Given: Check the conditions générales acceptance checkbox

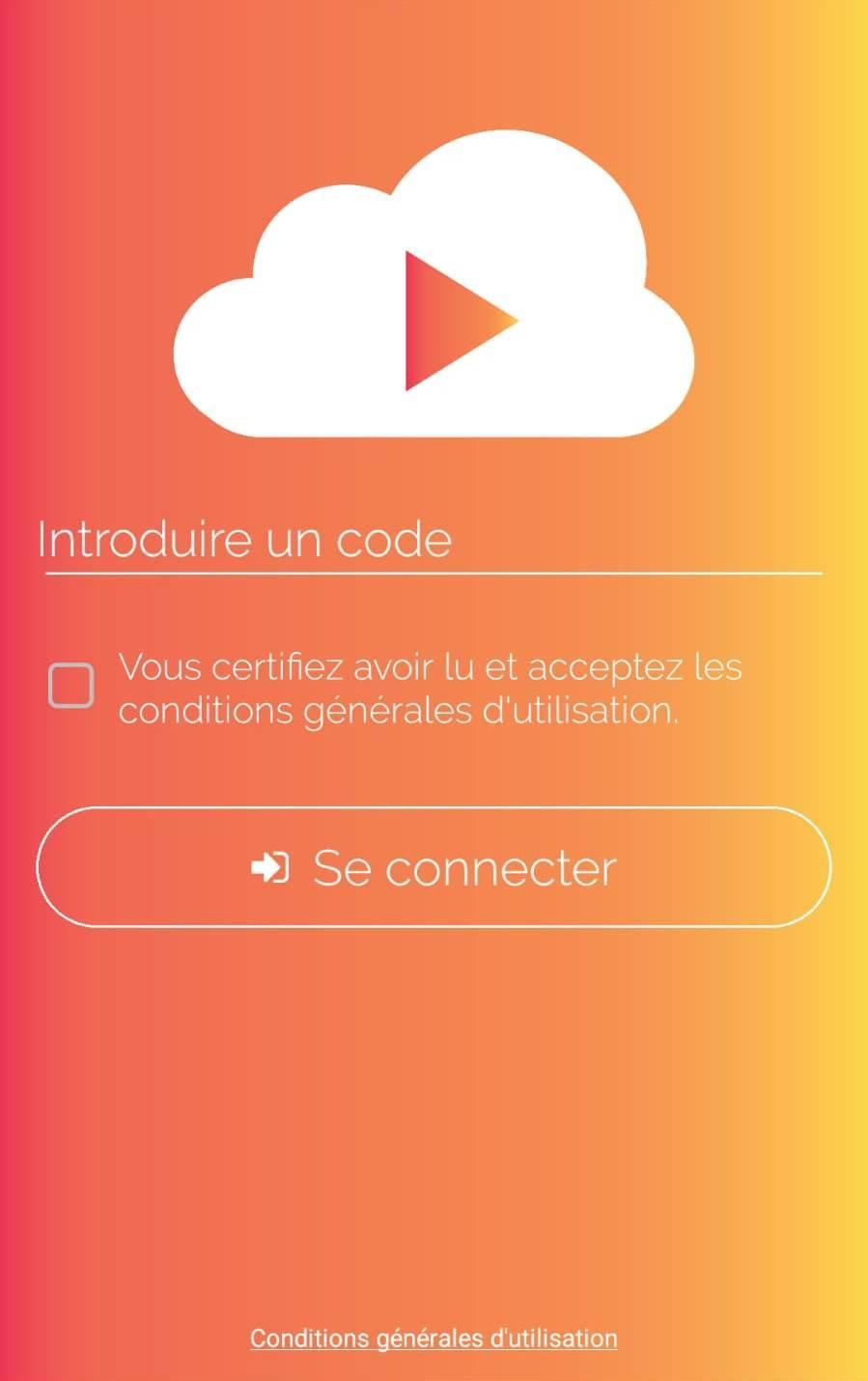Looking at the screenshot, I should [x=71, y=686].
